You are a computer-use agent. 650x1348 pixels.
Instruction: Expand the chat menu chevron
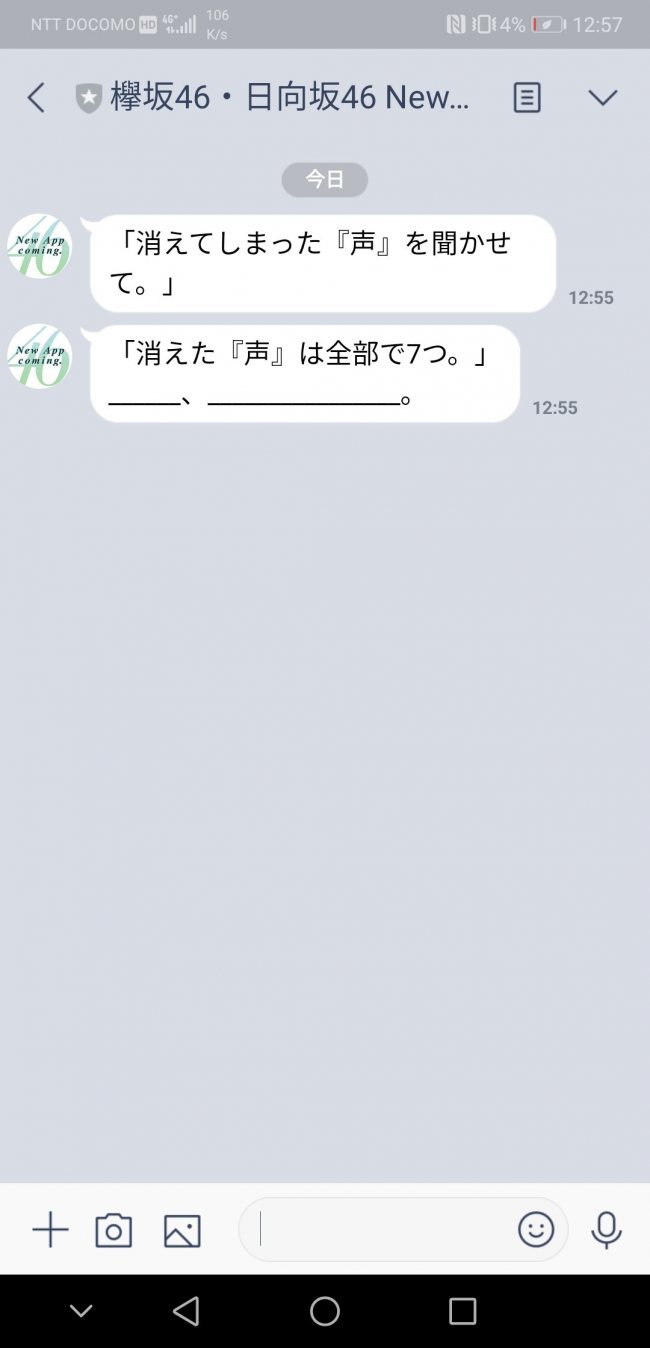pyautogui.click(x=603, y=98)
